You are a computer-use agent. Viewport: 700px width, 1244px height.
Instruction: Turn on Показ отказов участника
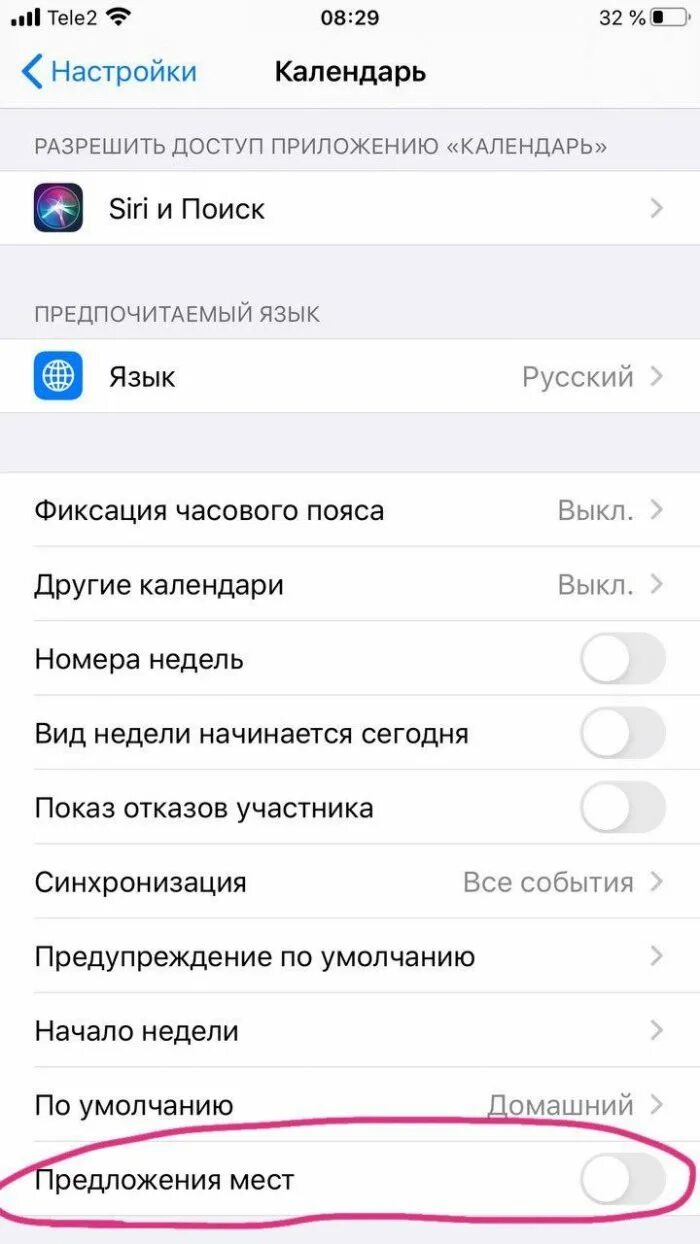tap(622, 807)
